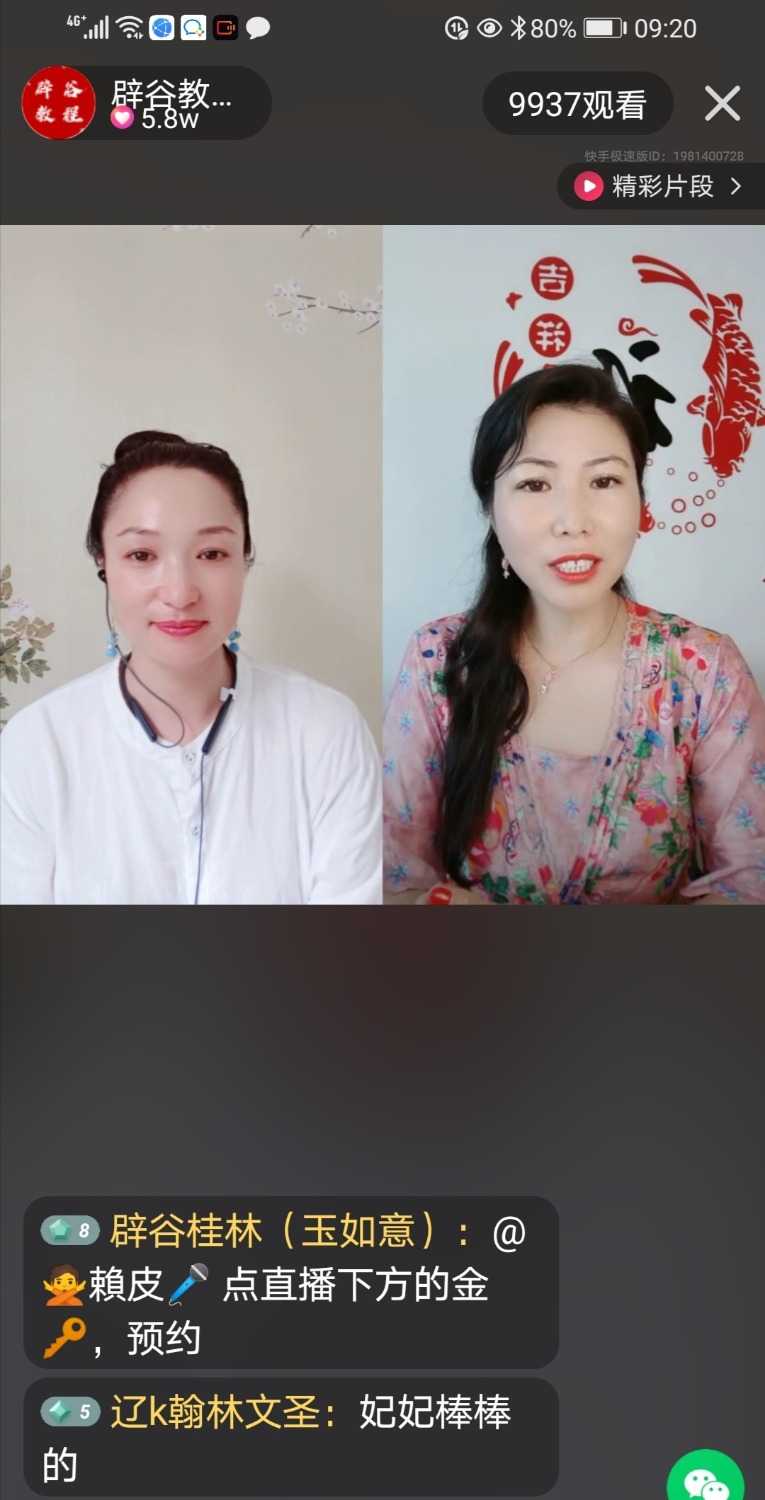The width and height of the screenshot is (765, 1500).
Task: View the 9937观看 audience list
Action: tap(577, 104)
